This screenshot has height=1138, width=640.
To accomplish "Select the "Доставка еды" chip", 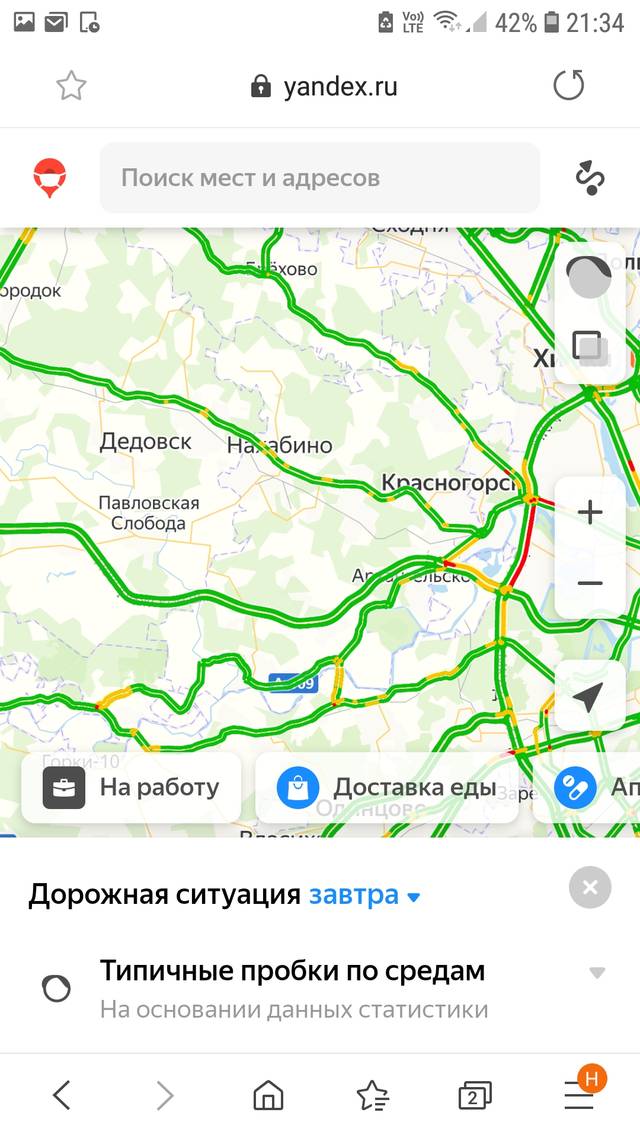I will tap(387, 787).
